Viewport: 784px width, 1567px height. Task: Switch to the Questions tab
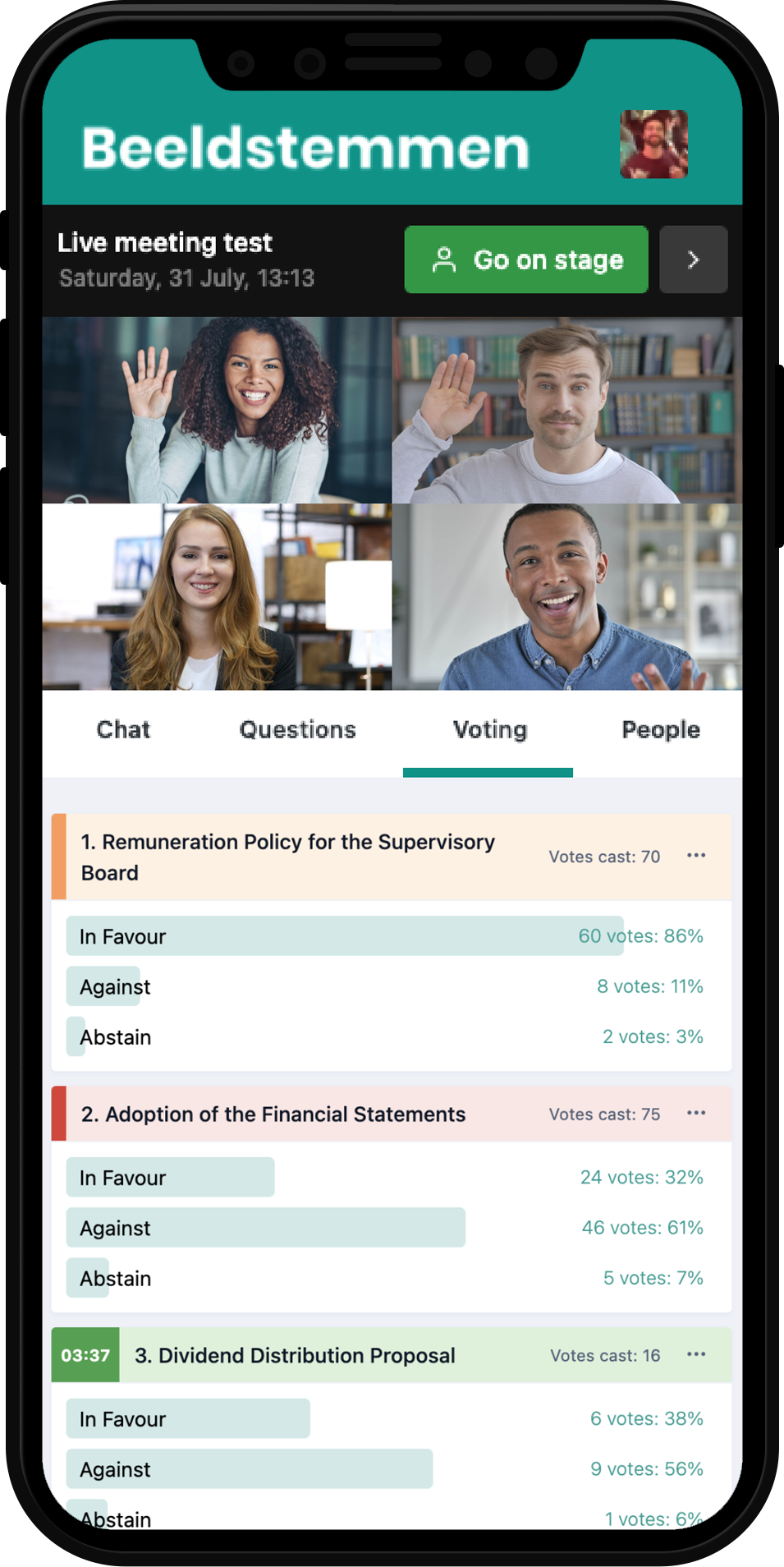[x=297, y=729]
